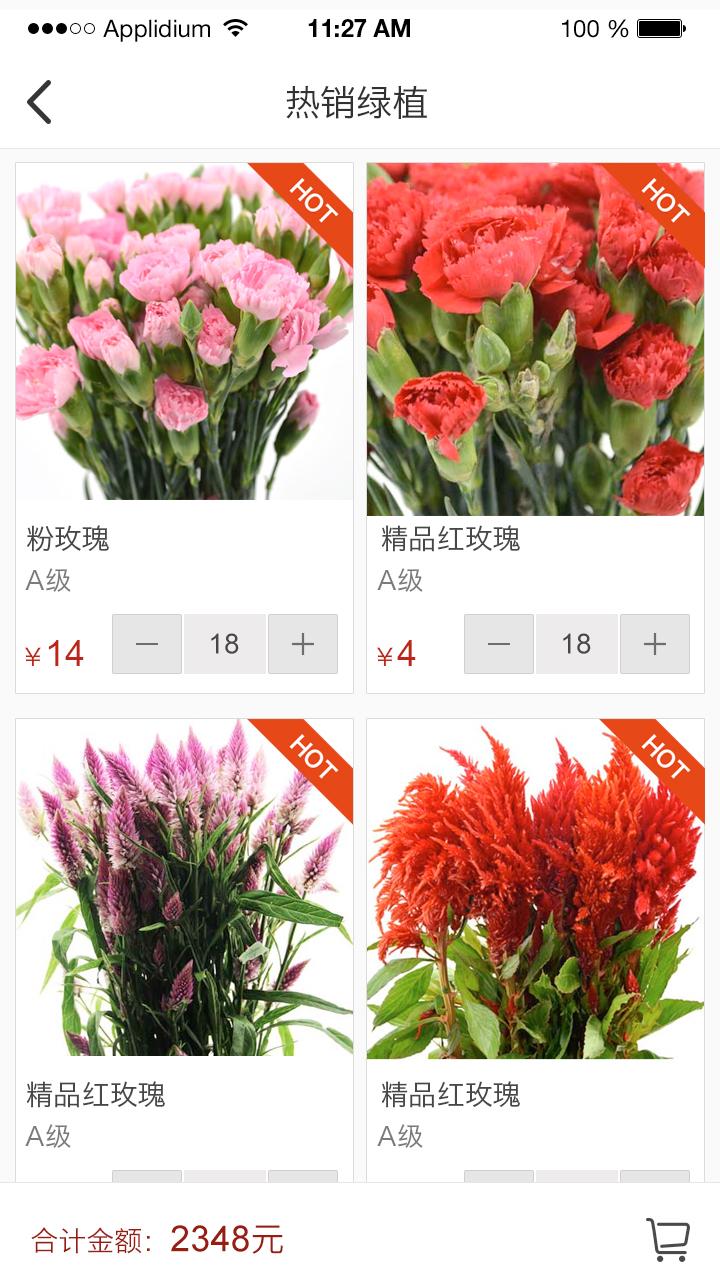View the pink rose product photo
Image resolution: width=720 pixels, height=1280 pixels.
[x=184, y=340]
